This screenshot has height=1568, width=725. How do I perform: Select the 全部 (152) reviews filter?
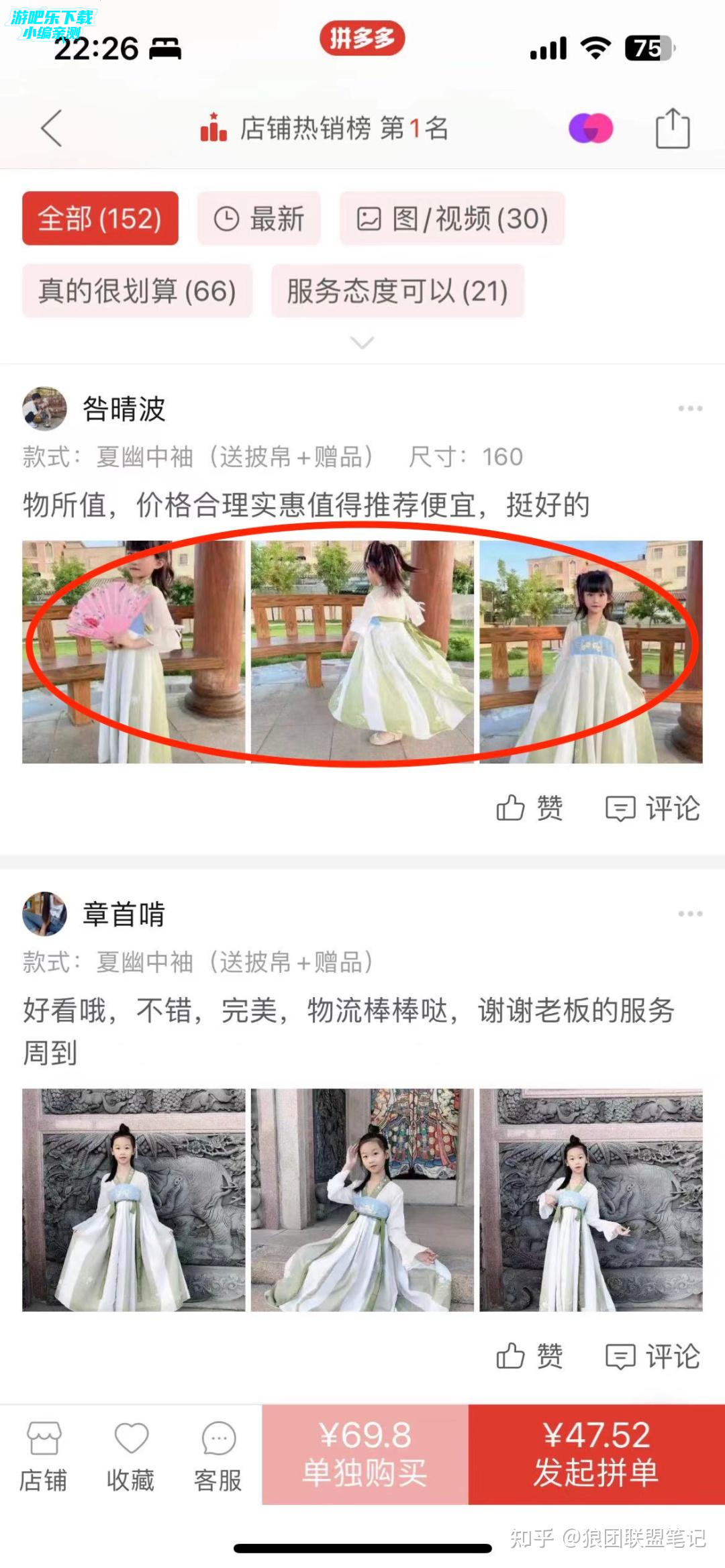[x=100, y=219]
